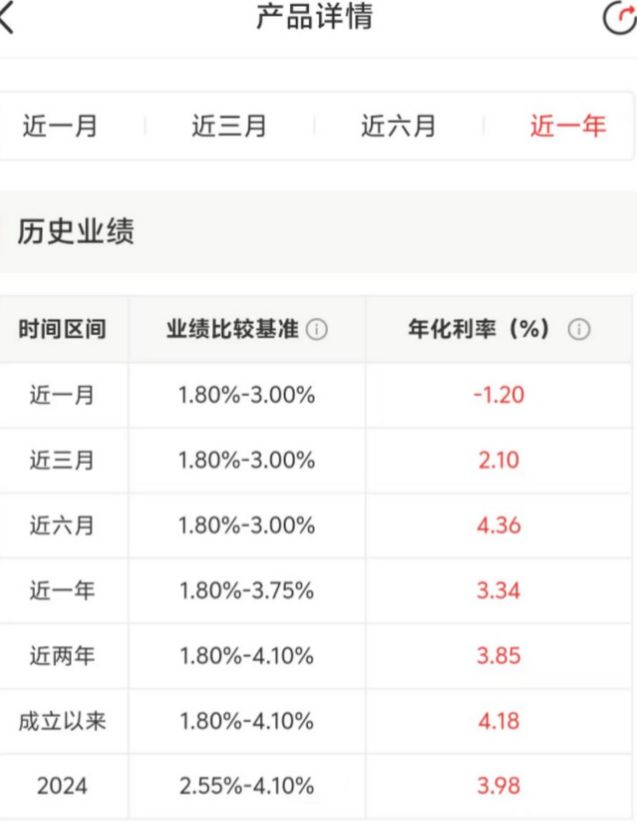Open the info icon beside 业绩比较基准
637x835 pixels.
(x=317, y=330)
